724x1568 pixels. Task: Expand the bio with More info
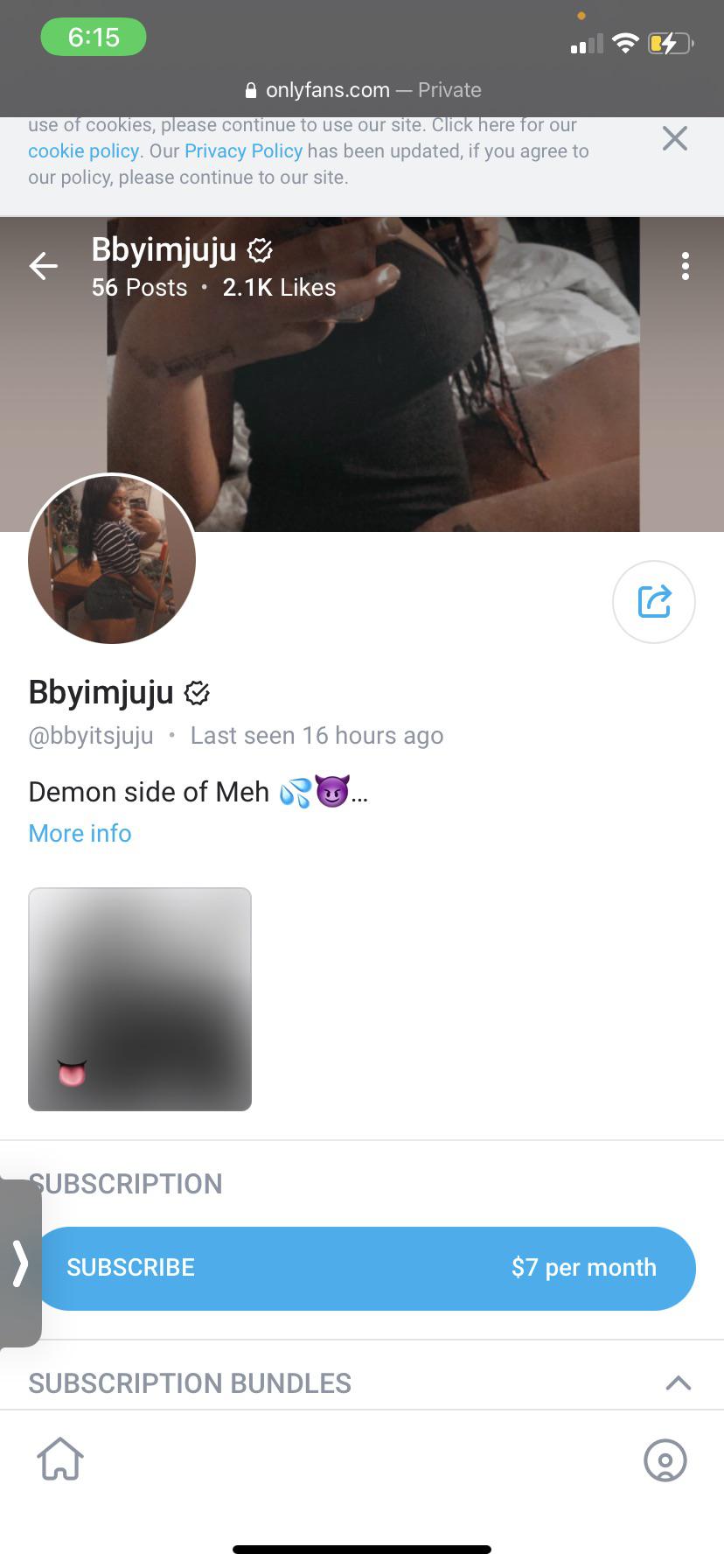click(80, 833)
